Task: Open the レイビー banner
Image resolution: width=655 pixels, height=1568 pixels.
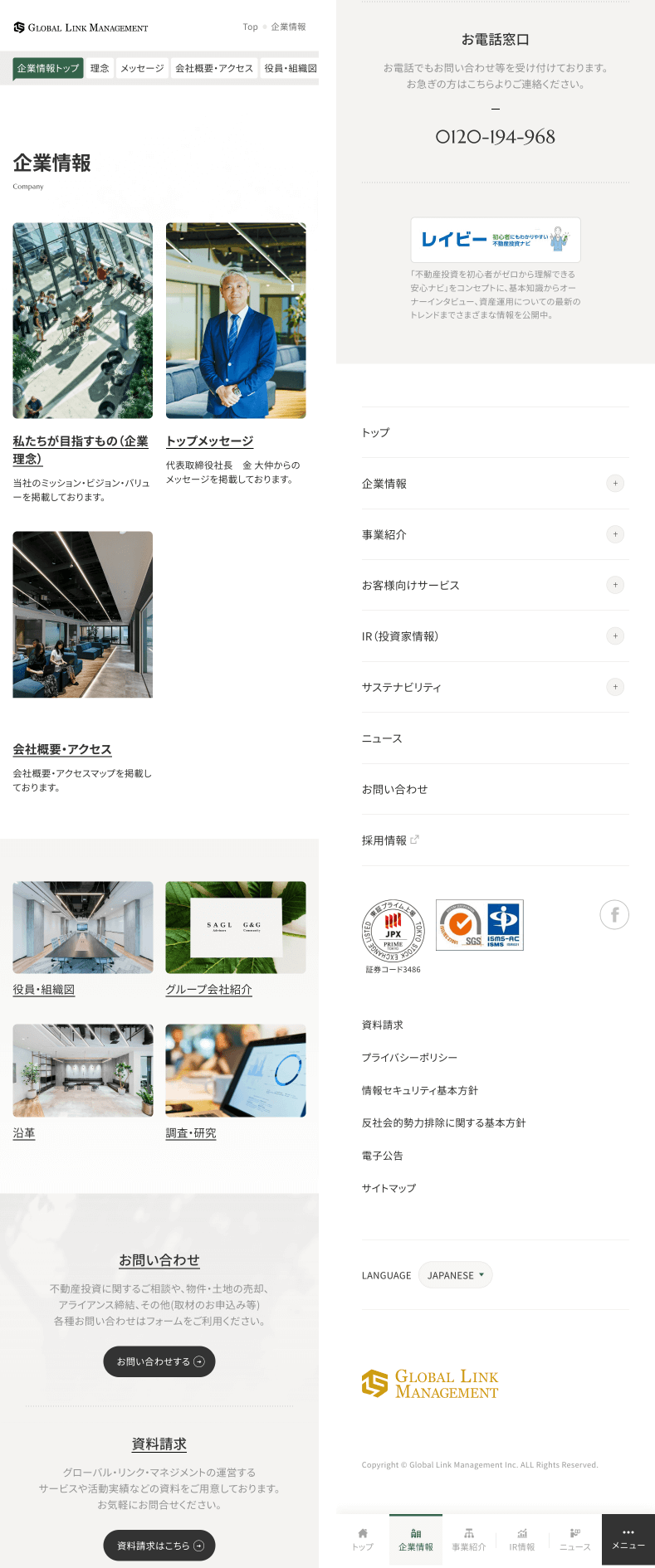Action: pyautogui.click(x=496, y=240)
